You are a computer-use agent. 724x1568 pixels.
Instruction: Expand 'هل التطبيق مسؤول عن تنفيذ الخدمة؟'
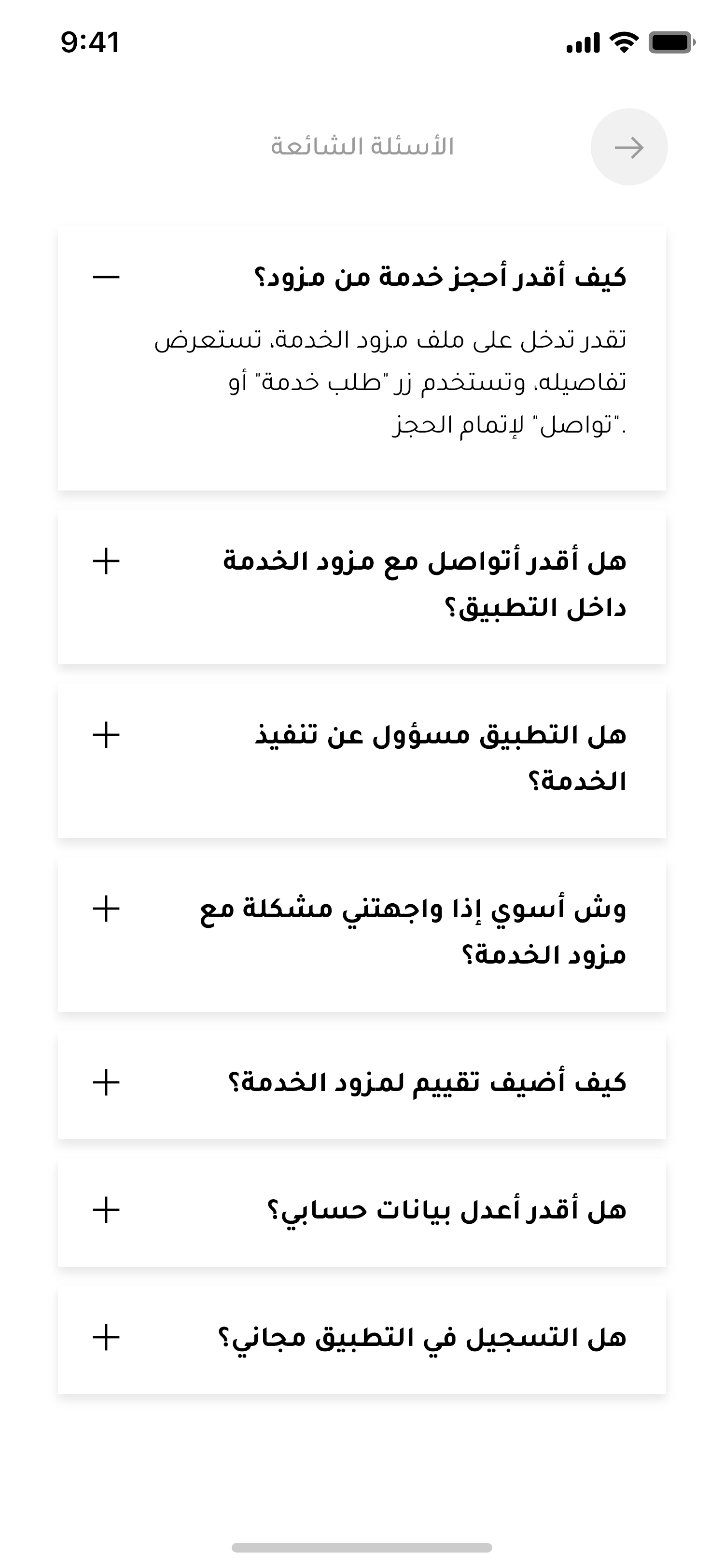[107, 735]
